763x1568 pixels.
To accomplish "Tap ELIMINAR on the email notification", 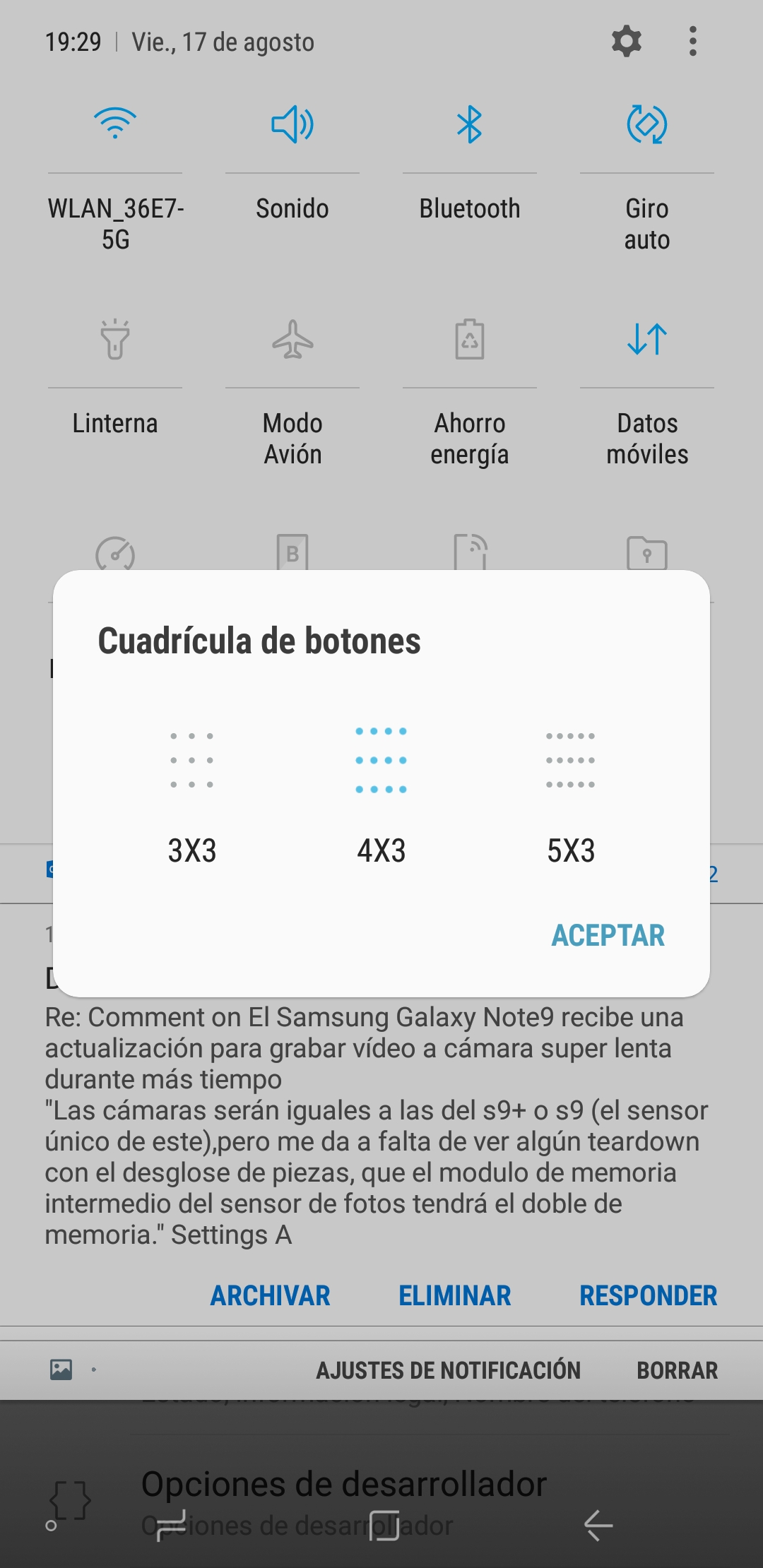I will click(455, 1295).
